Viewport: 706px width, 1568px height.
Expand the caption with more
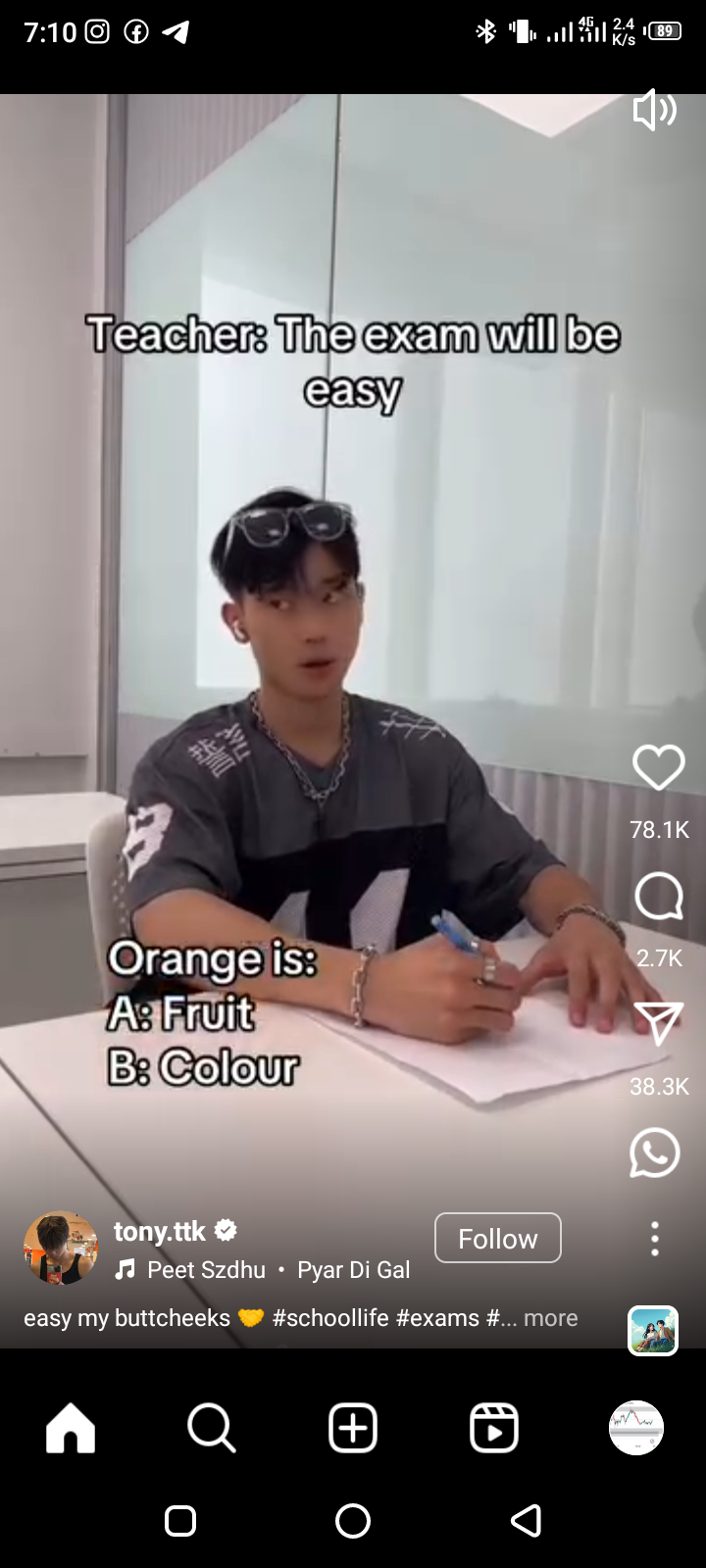pyautogui.click(x=550, y=1318)
